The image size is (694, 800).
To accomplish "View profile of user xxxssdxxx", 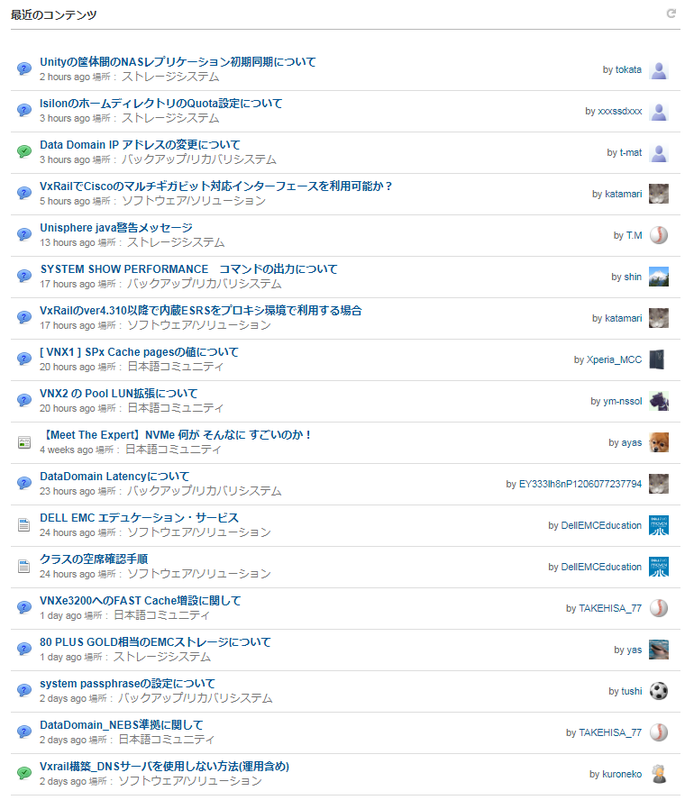I will coord(620,111).
